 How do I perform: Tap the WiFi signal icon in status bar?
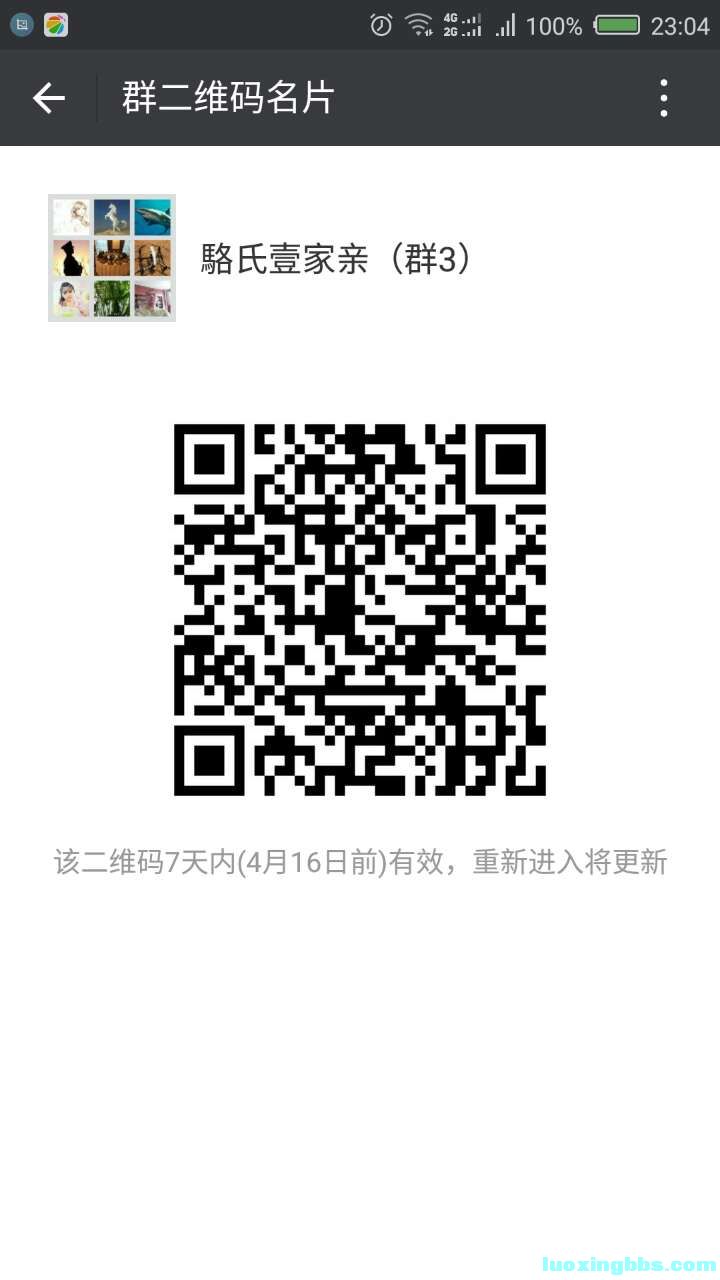coord(419,25)
